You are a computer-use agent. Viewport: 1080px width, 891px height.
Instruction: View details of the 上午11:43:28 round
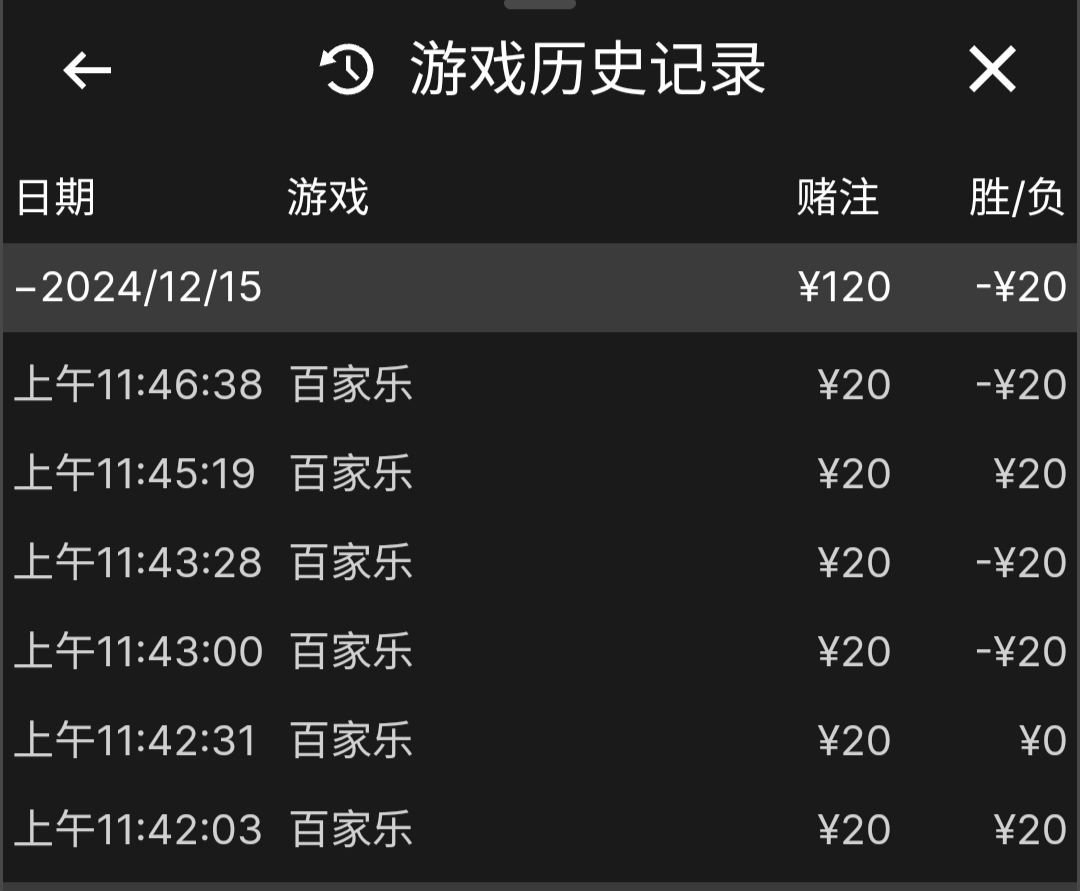[x=540, y=563]
